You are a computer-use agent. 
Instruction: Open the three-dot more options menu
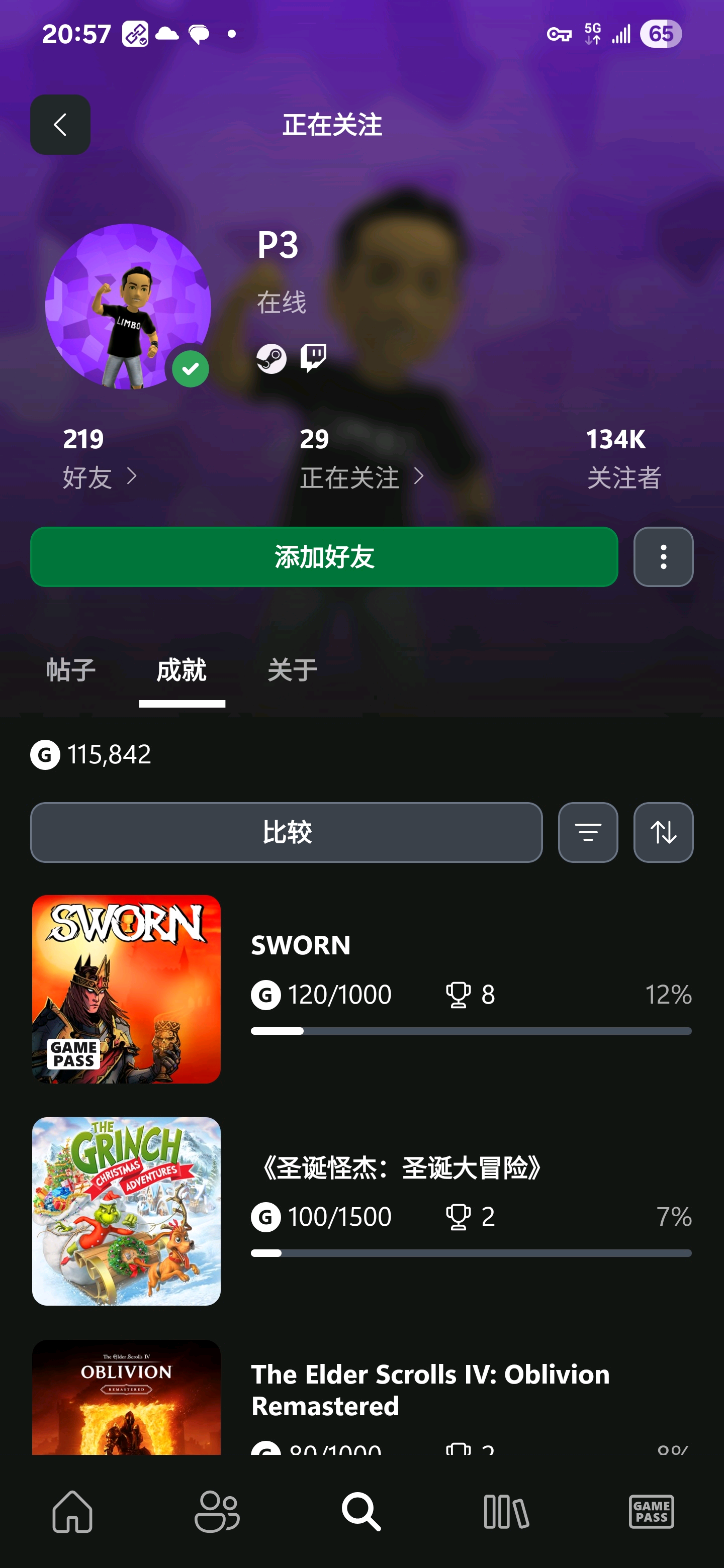(663, 557)
